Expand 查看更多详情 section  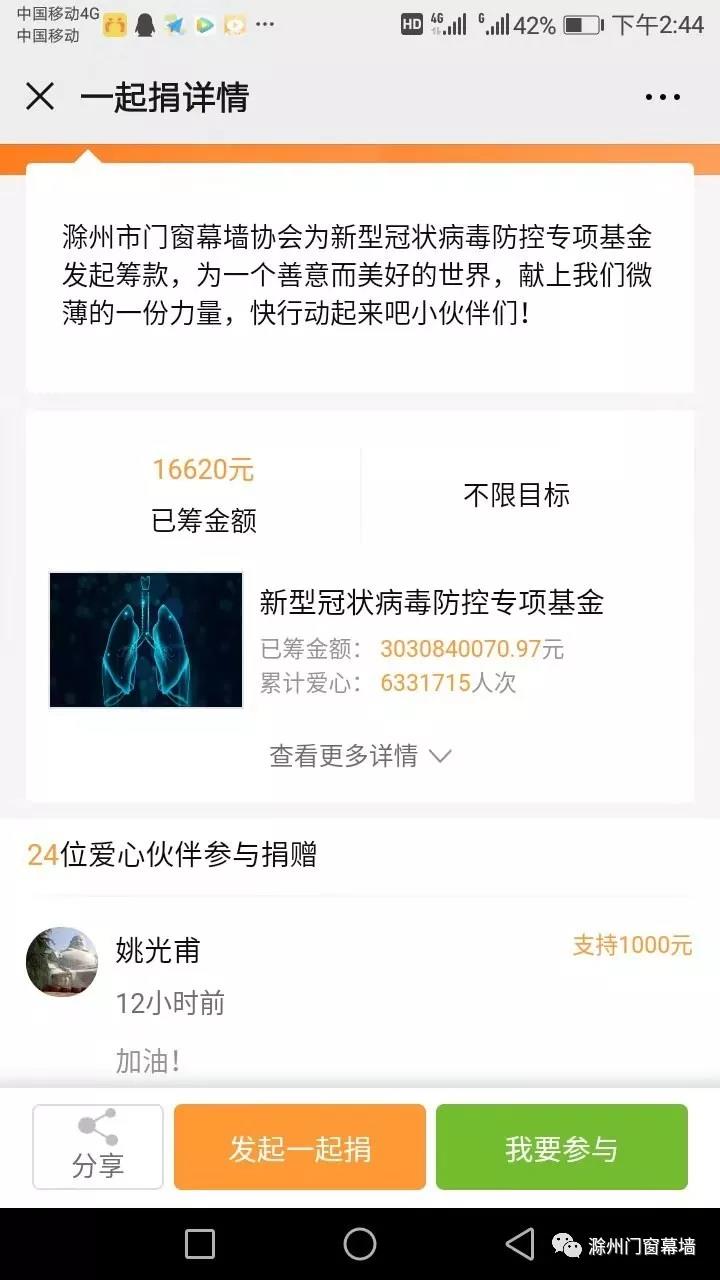click(360, 756)
